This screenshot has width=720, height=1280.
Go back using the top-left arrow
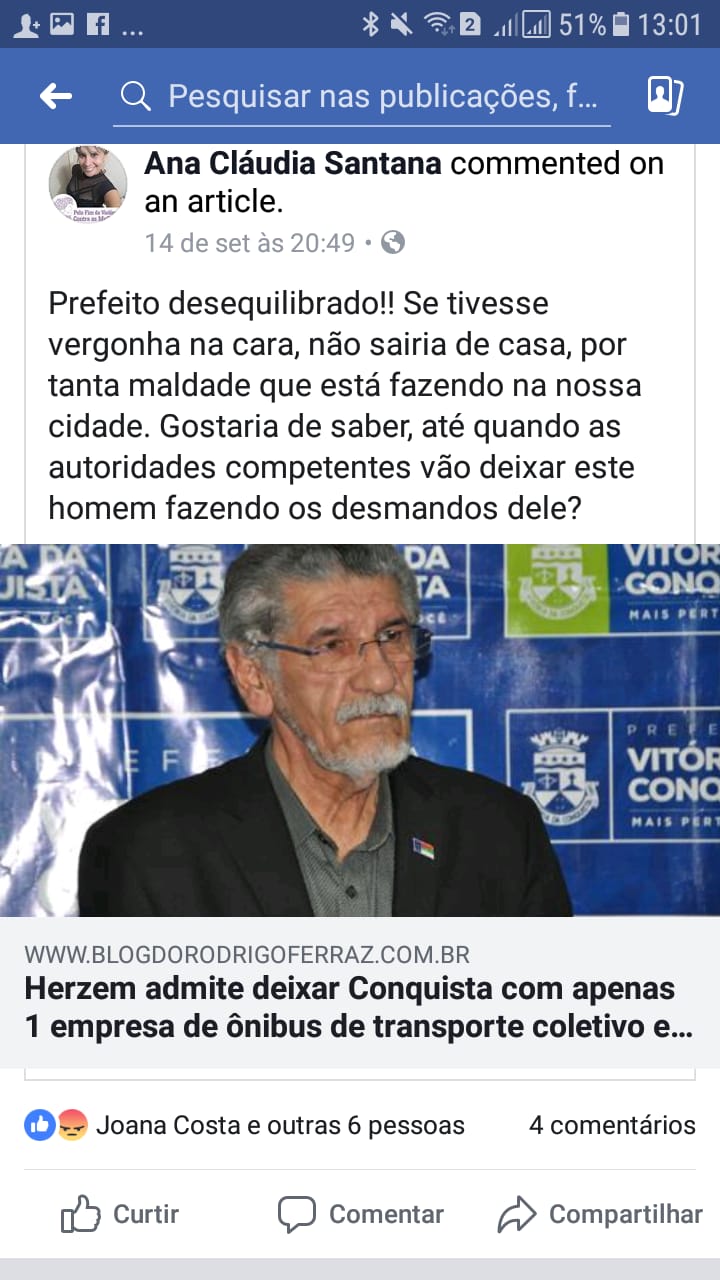56,96
